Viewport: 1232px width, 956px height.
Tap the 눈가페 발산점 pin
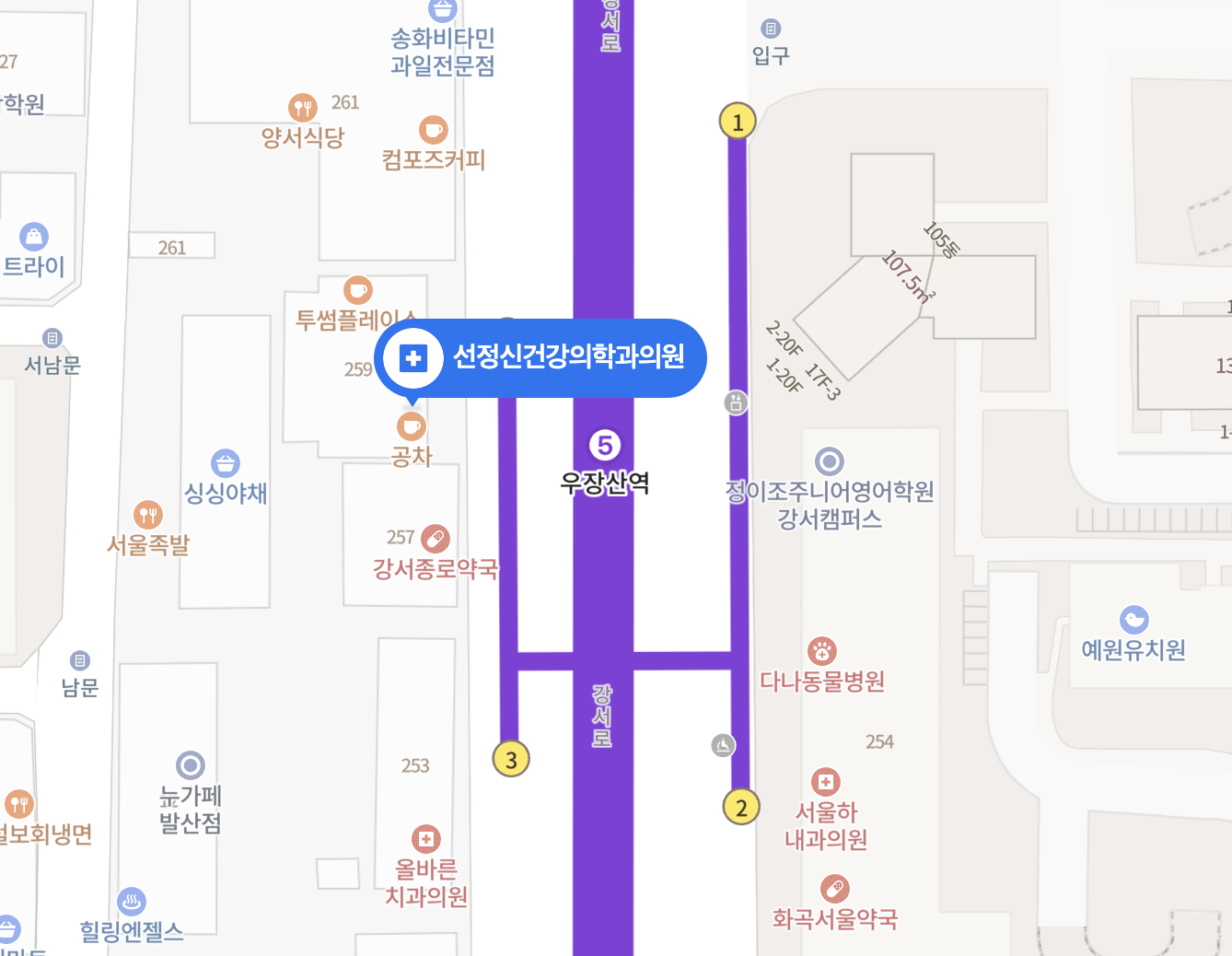pos(191,765)
